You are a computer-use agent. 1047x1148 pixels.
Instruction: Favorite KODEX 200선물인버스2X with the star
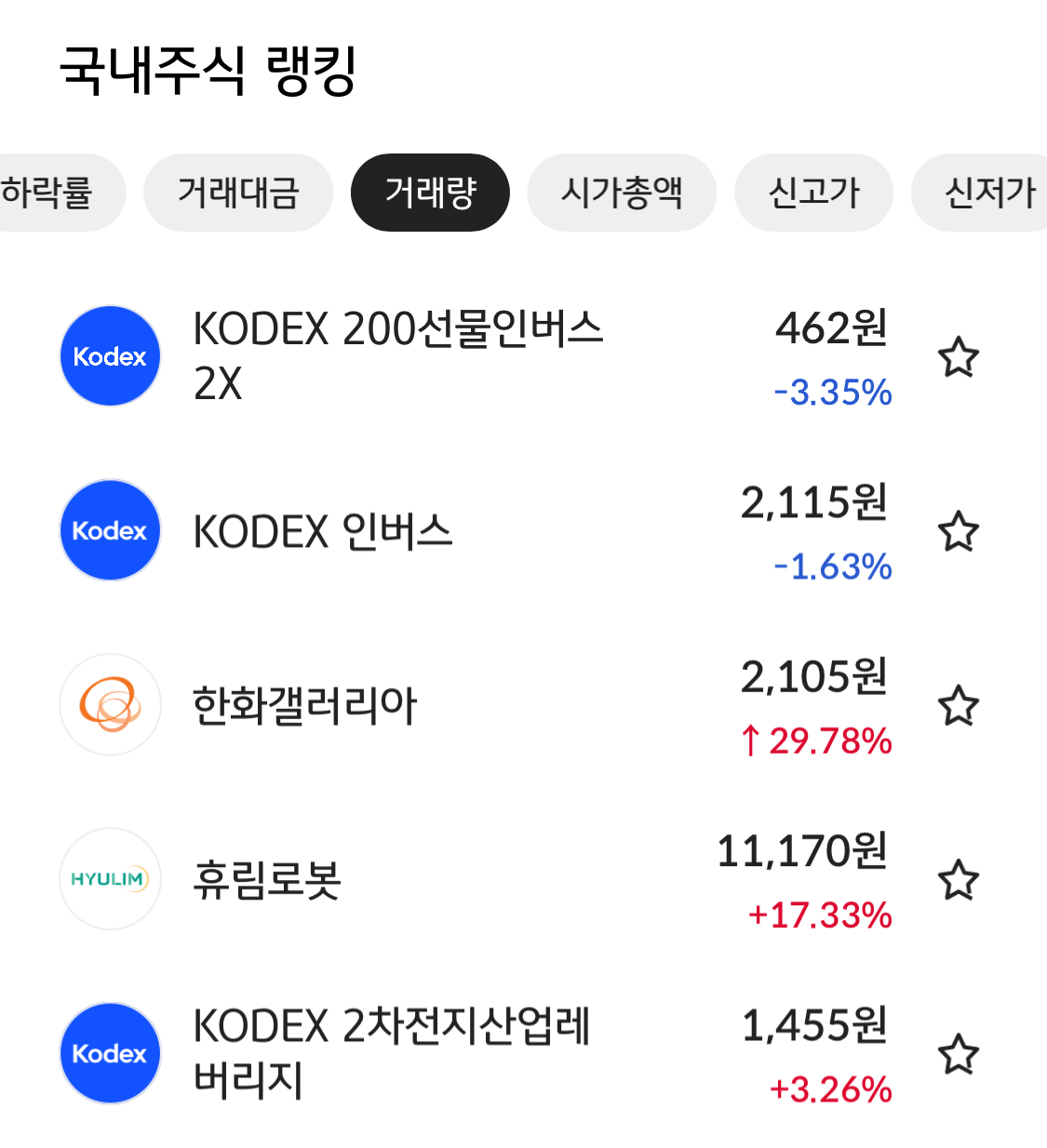(958, 357)
